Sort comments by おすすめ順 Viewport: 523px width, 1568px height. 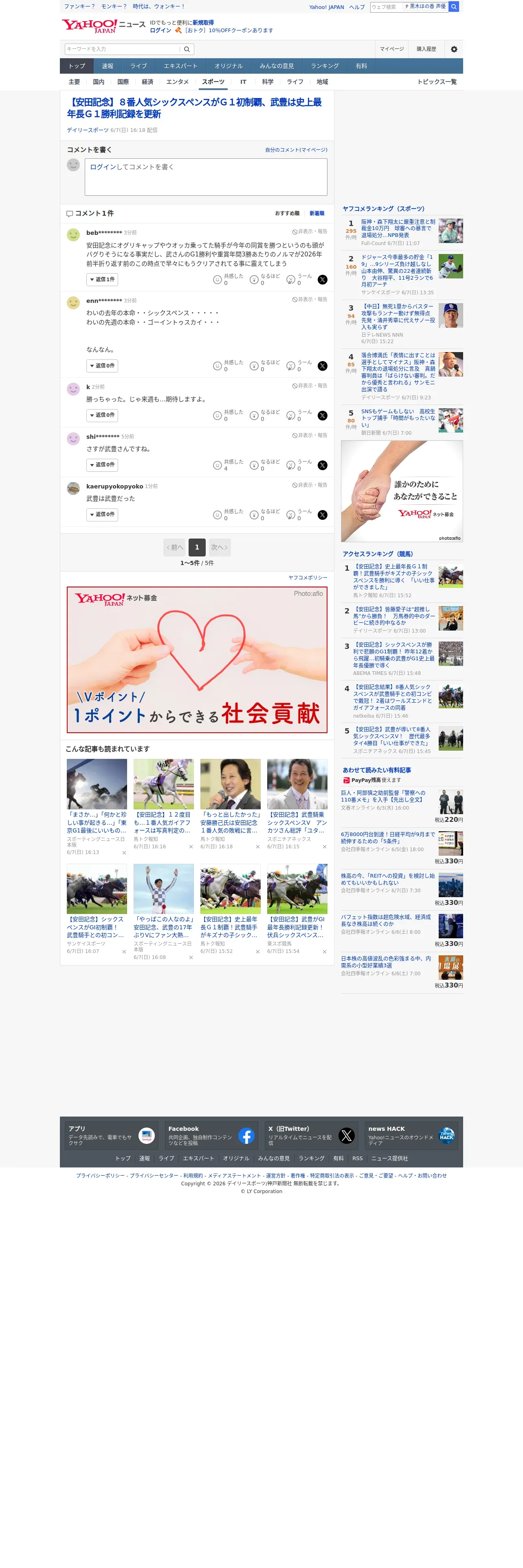(x=287, y=214)
